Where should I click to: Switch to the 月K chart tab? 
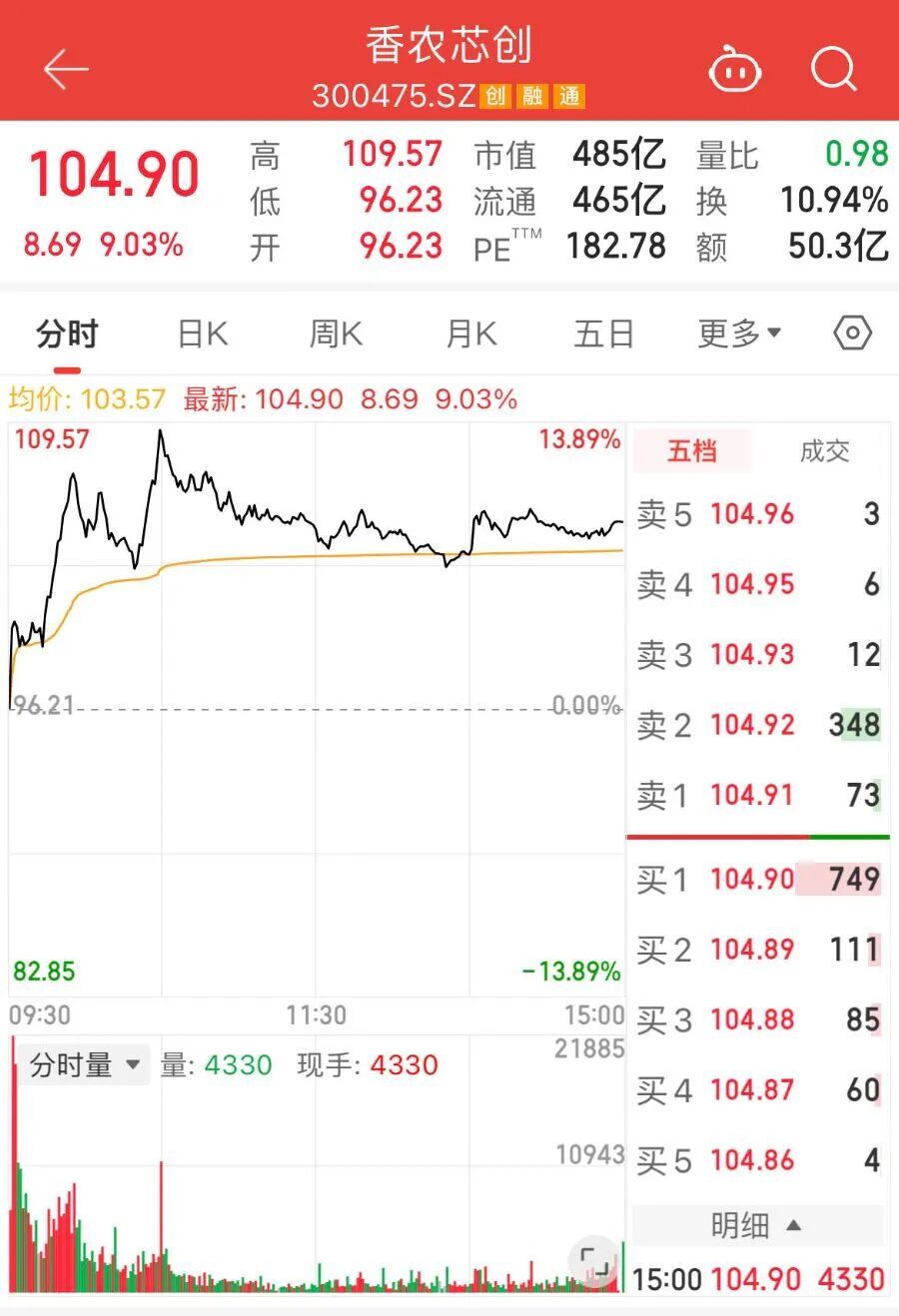click(470, 333)
